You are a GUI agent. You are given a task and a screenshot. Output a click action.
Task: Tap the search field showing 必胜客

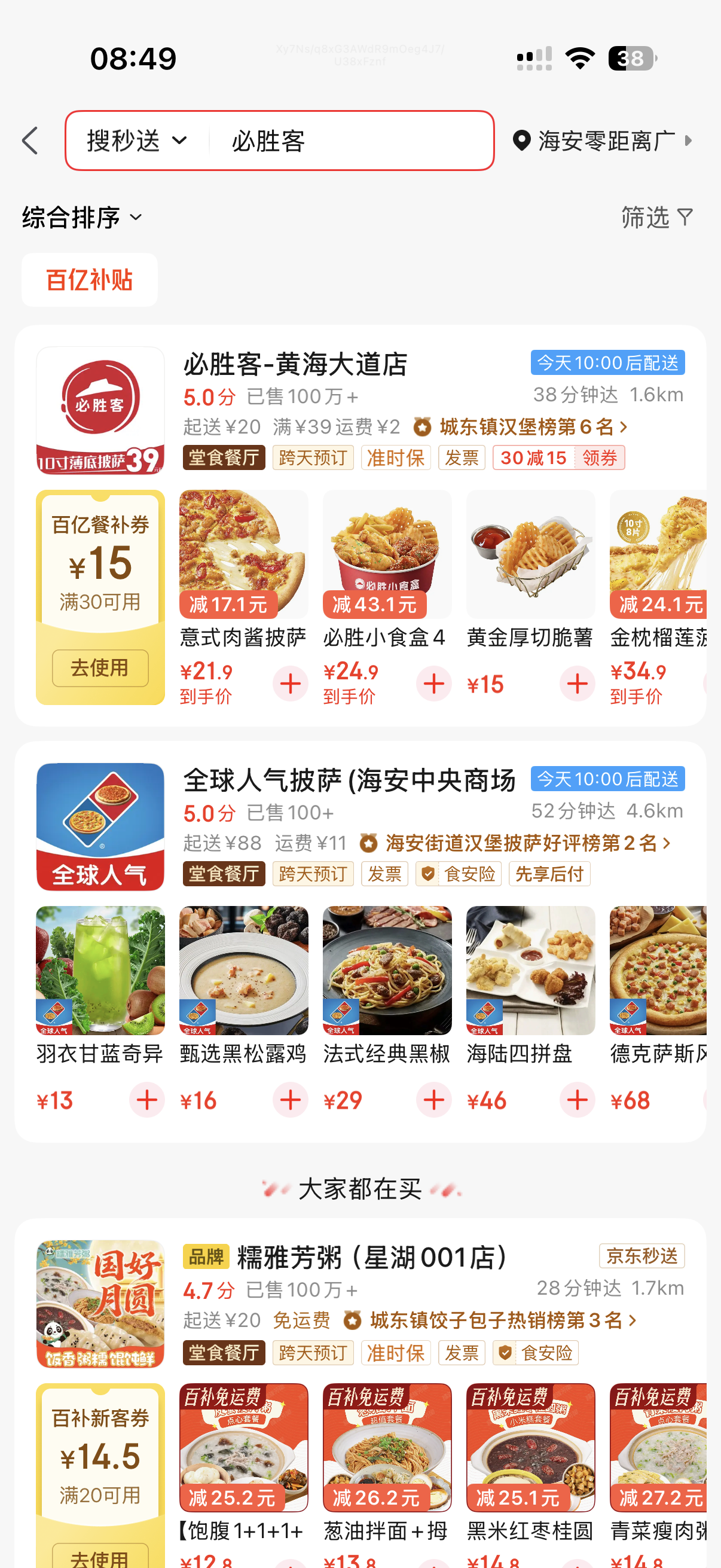[347, 141]
